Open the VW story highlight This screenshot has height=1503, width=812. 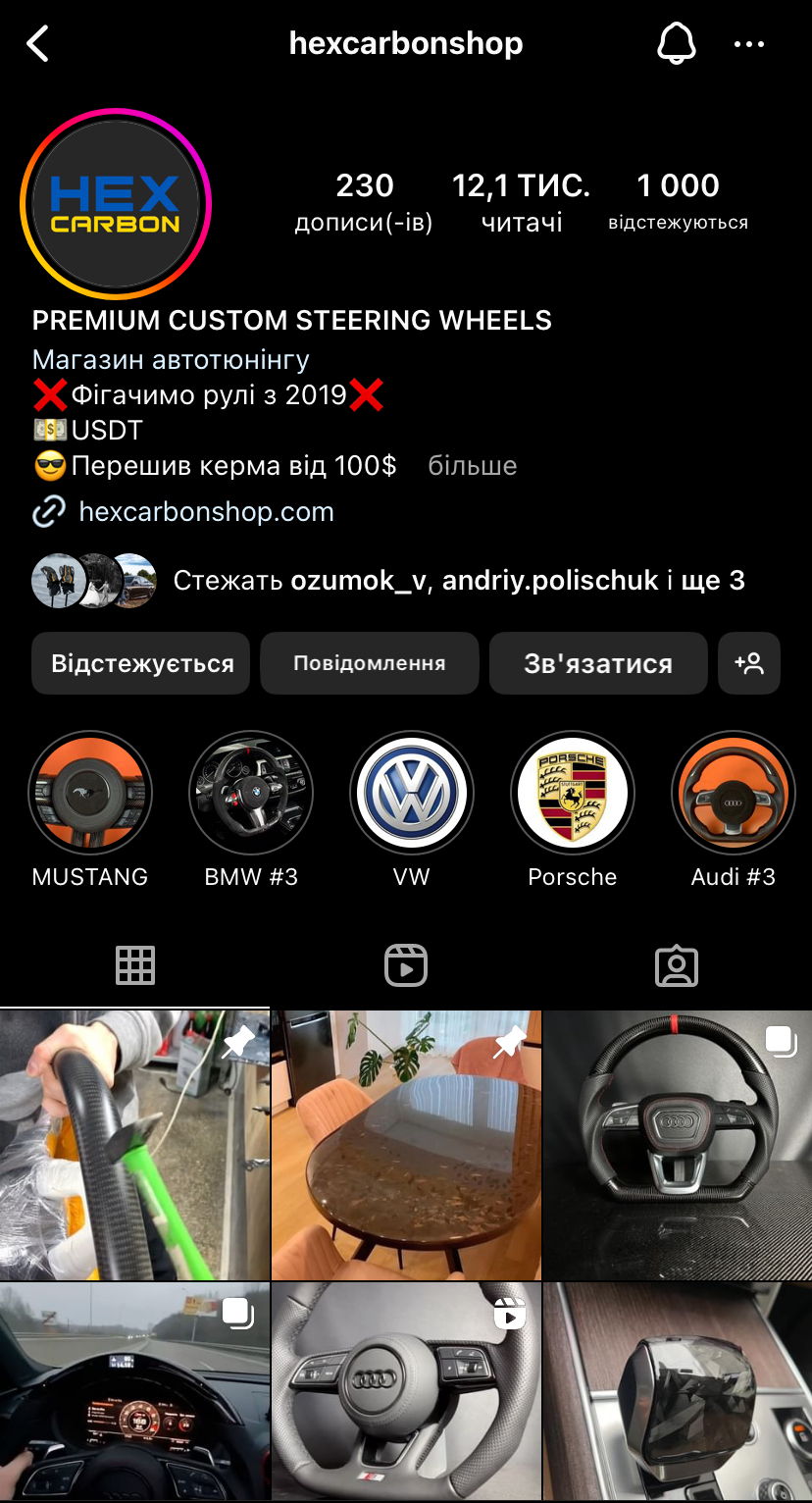point(412,793)
